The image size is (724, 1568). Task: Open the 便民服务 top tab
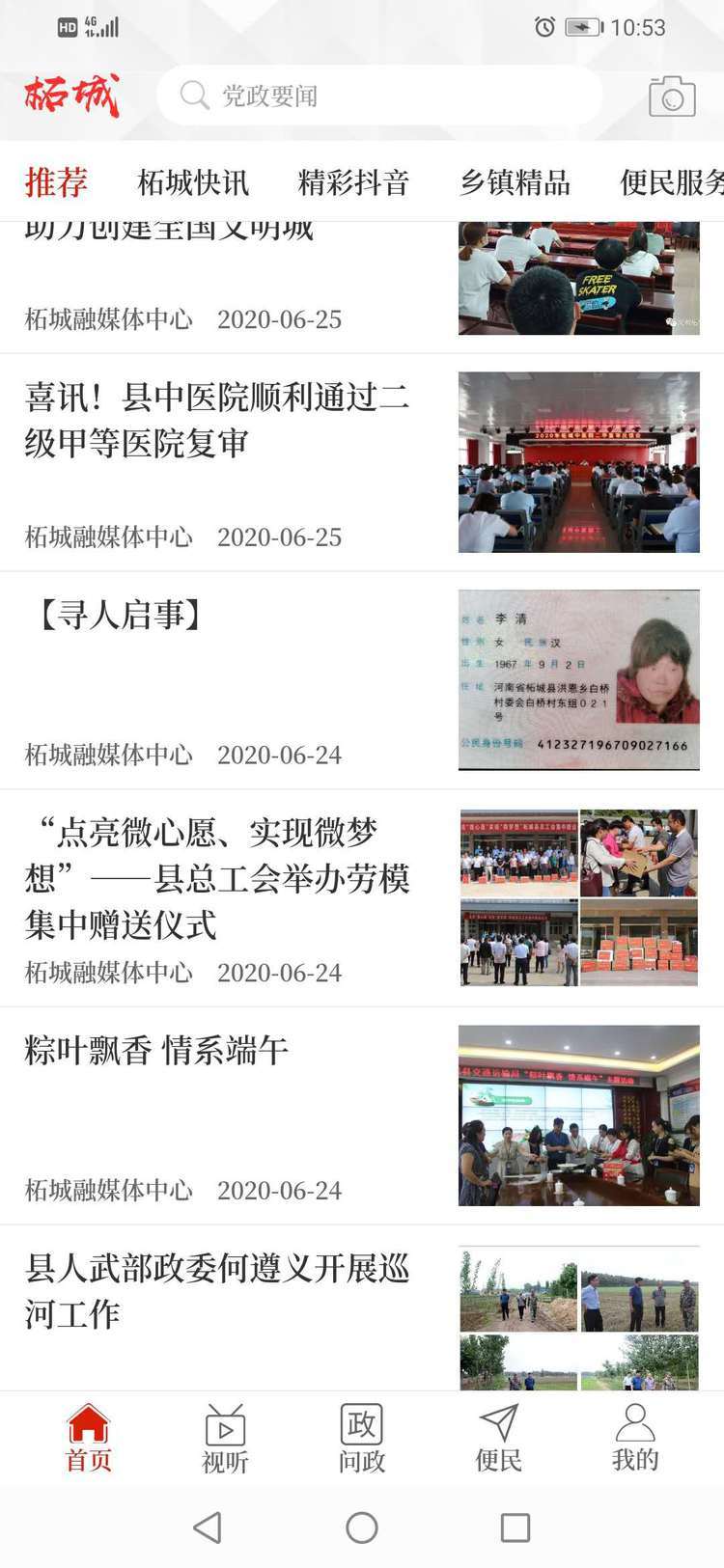tap(672, 182)
